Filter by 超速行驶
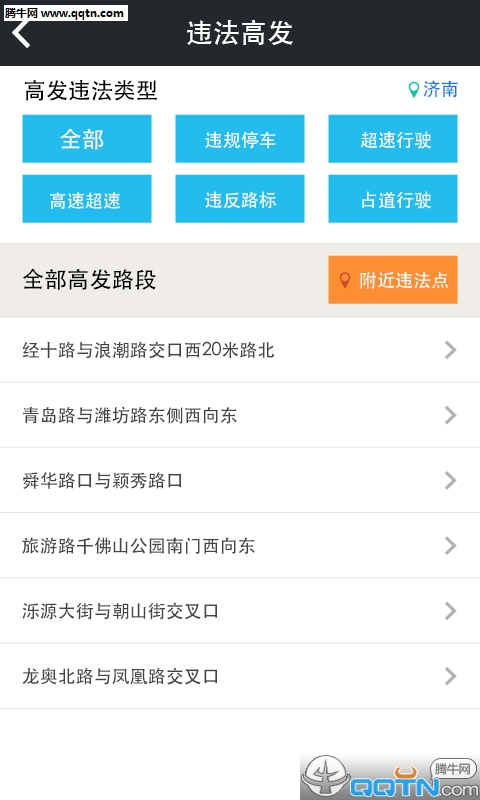The width and height of the screenshot is (480, 800). (x=393, y=139)
